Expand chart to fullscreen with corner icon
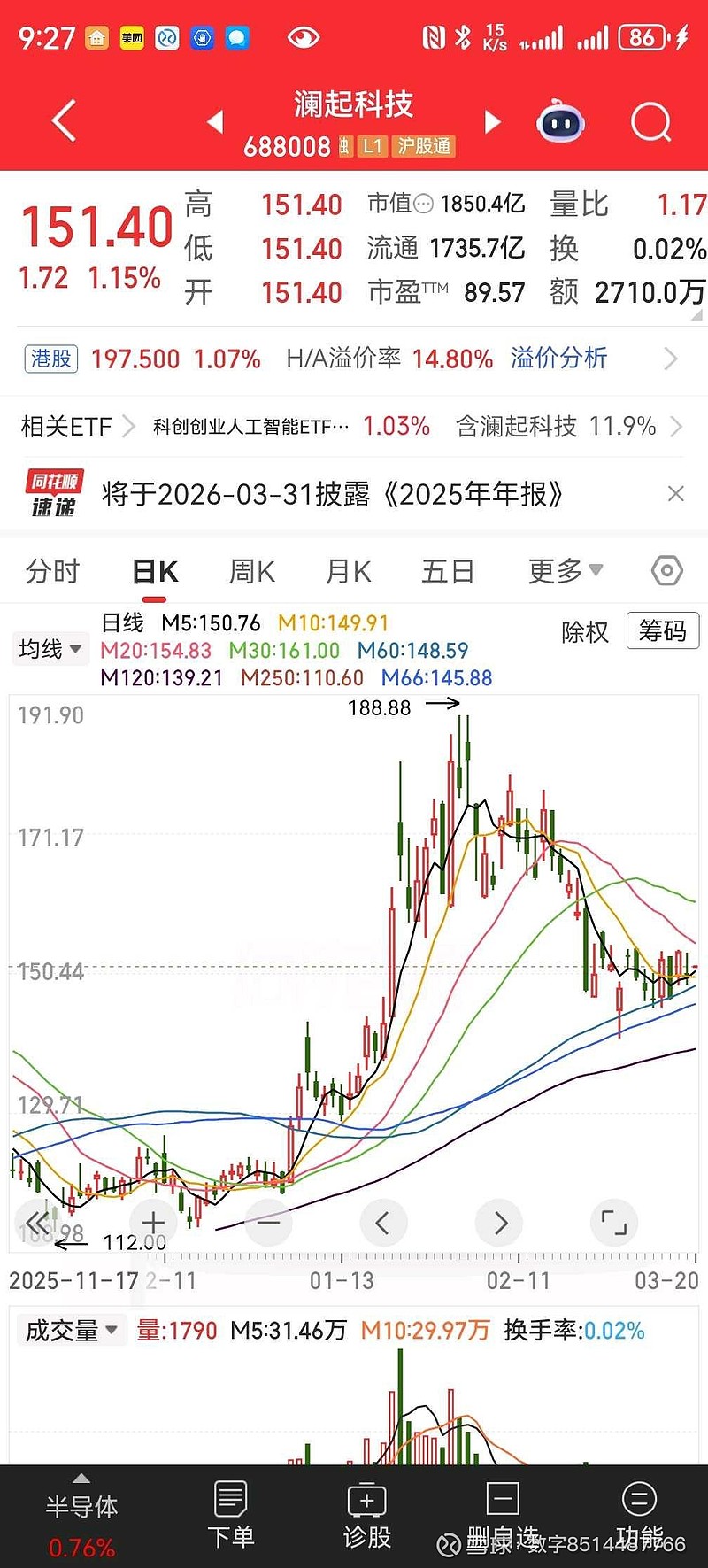 pyautogui.click(x=614, y=1223)
